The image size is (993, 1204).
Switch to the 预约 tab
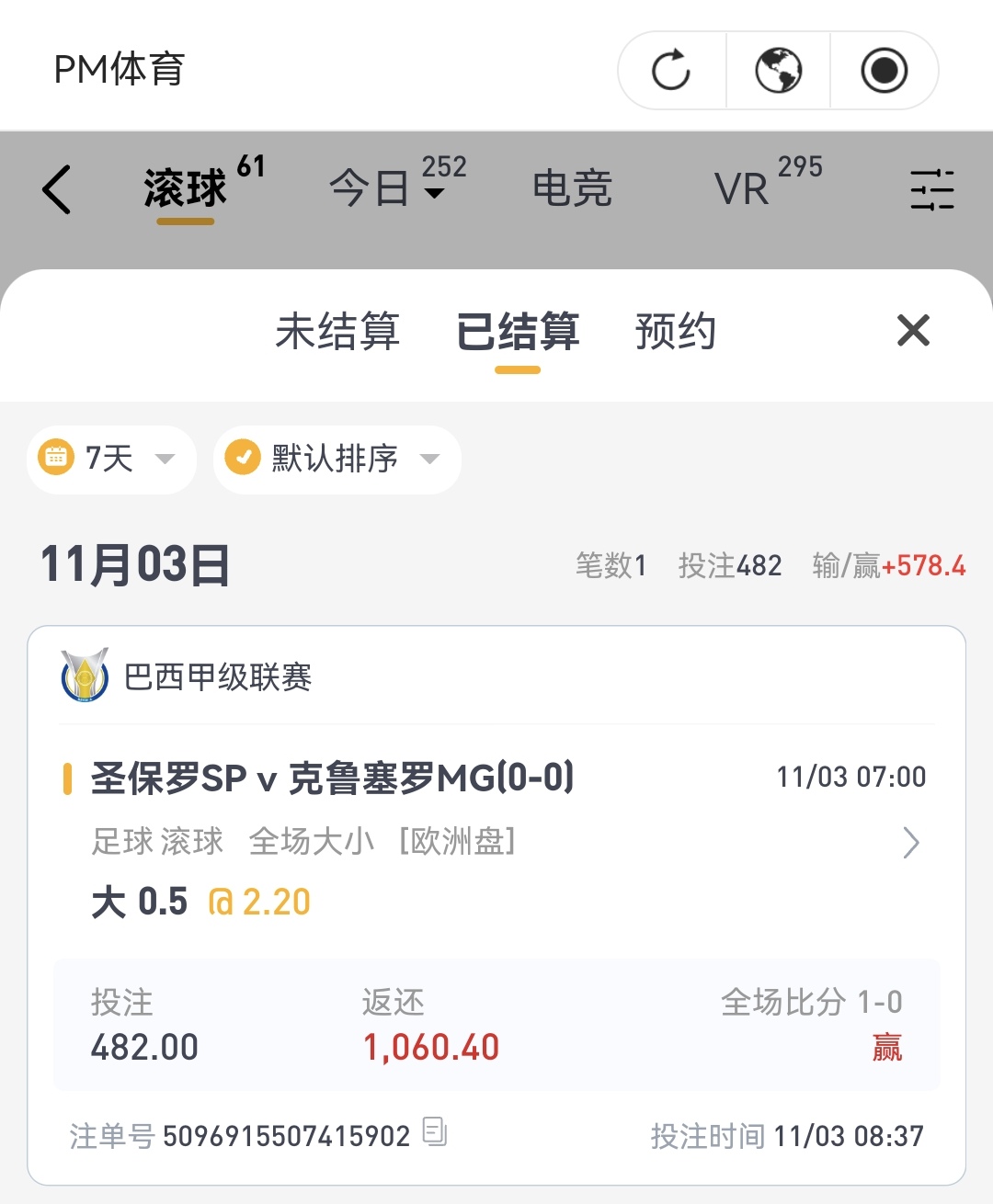pyautogui.click(x=676, y=332)
